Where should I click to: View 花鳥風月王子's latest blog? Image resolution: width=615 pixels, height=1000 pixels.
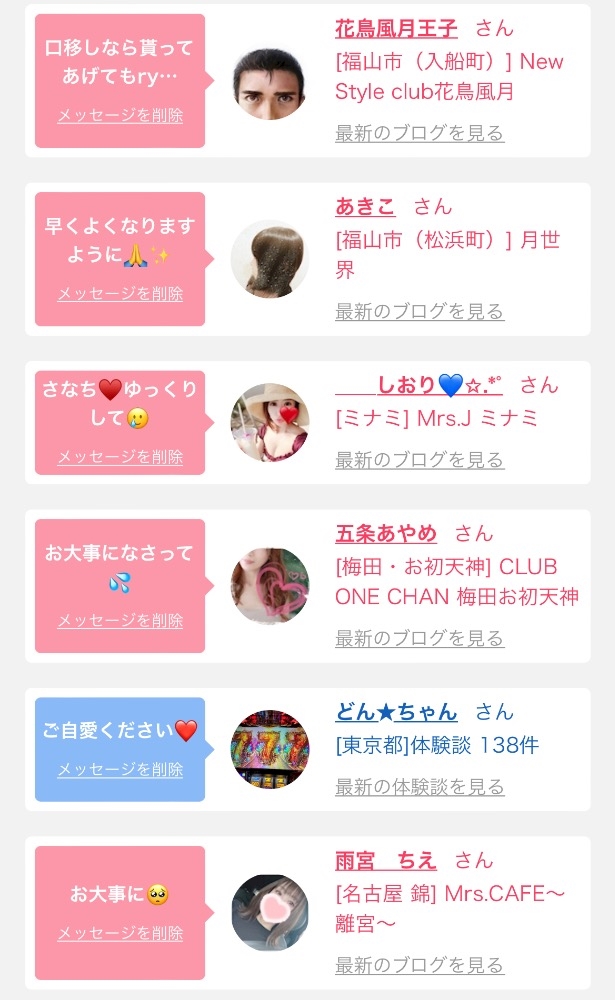coord(419,133)
